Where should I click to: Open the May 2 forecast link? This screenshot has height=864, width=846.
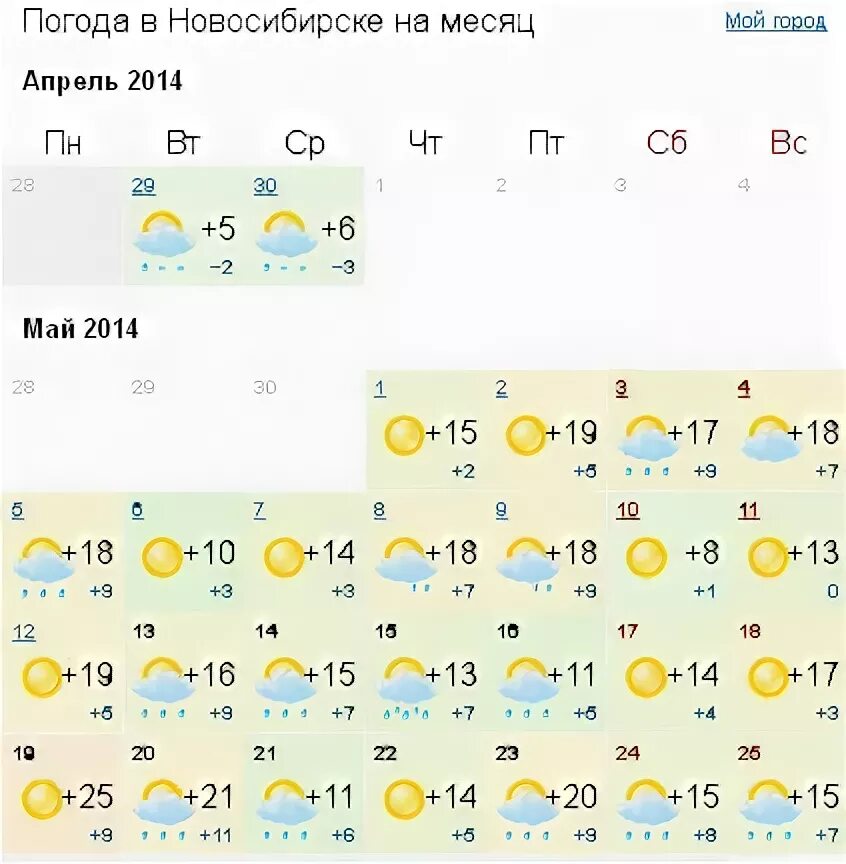(501, 388)
